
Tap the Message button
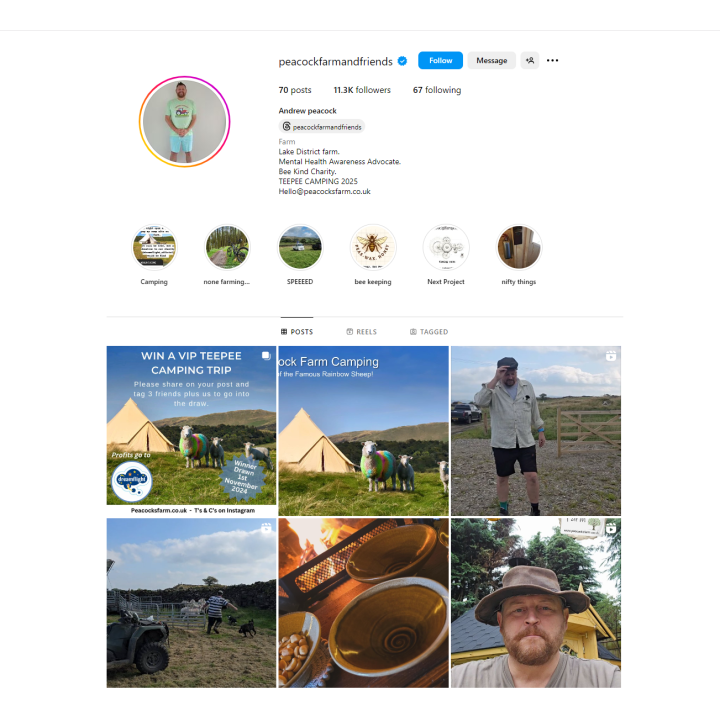point(491,60)
